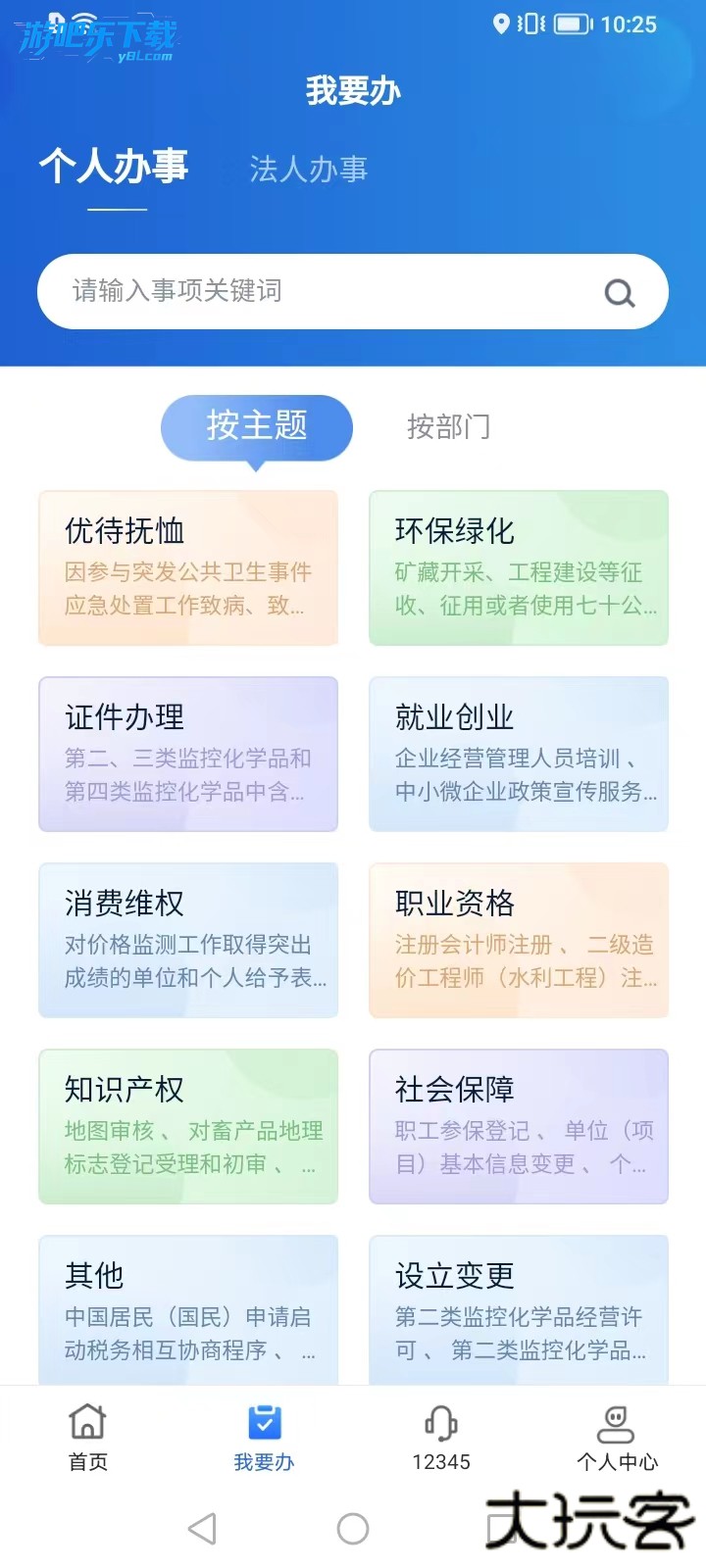Expand the 职业资格 services card
Viewport: 706px width, 1568px height.
point(518,939)
